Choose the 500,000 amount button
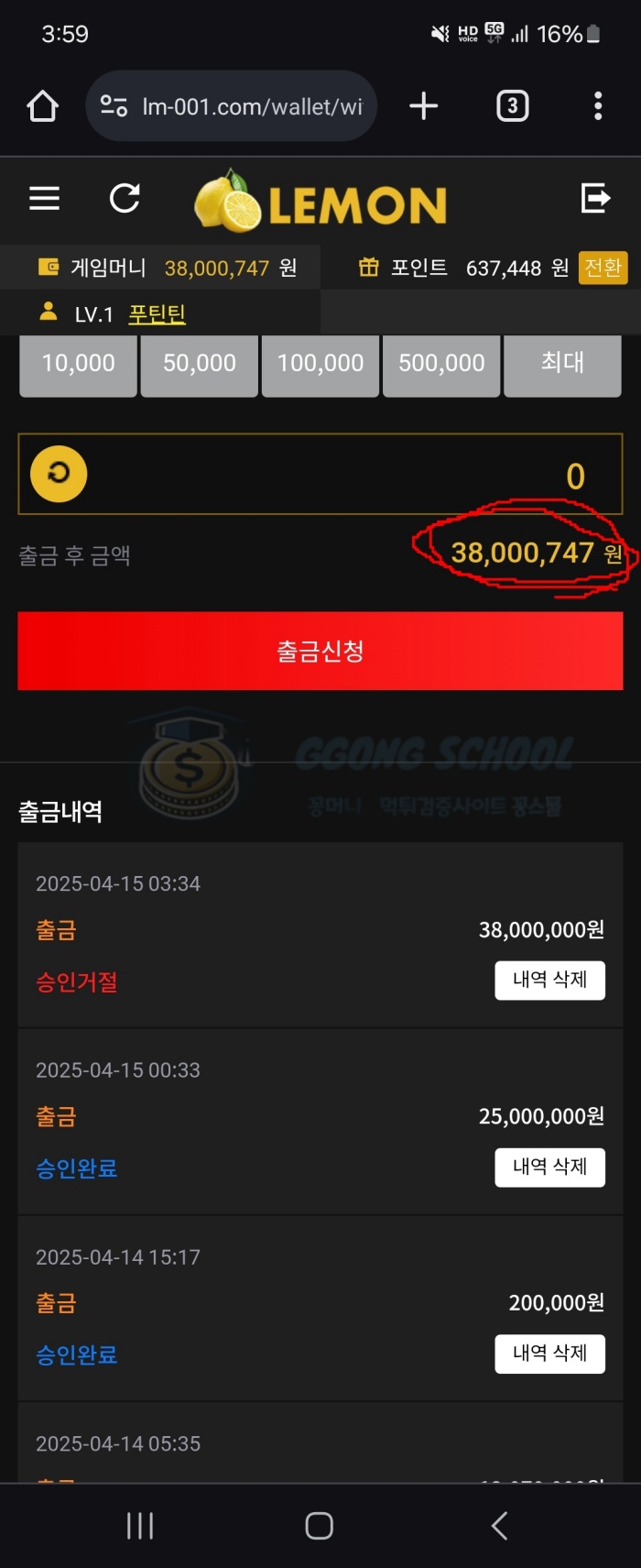 coord(441,364)
